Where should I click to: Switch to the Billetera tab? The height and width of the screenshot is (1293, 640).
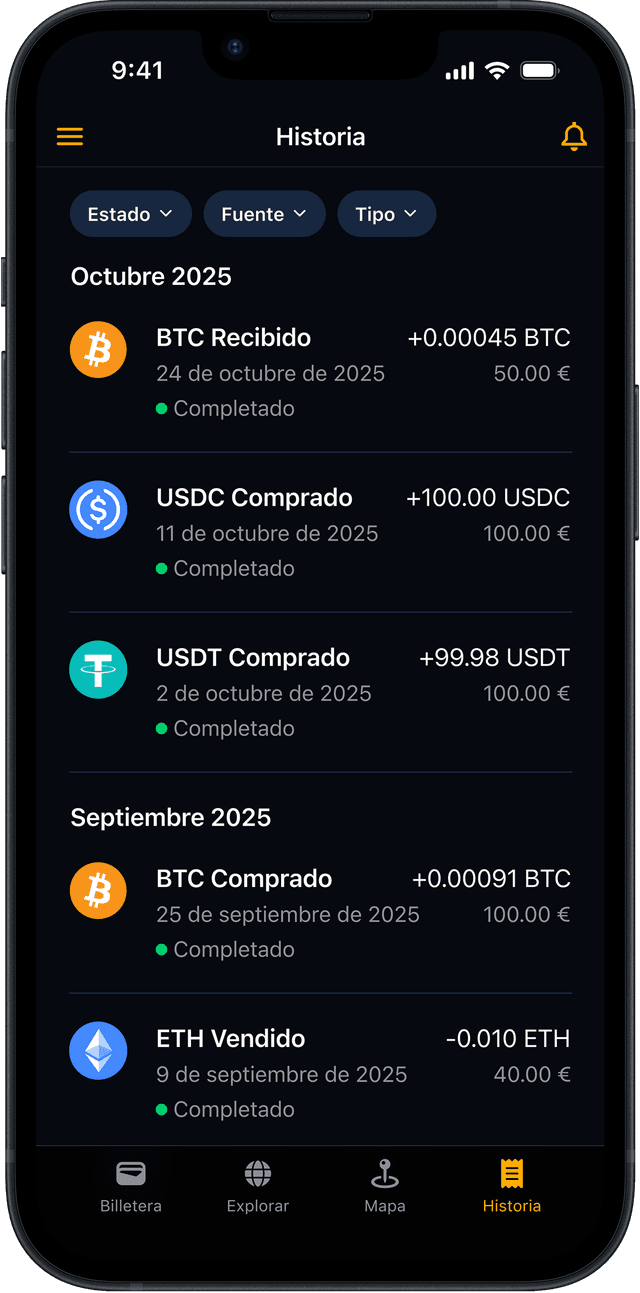(x=131, y=1187)
